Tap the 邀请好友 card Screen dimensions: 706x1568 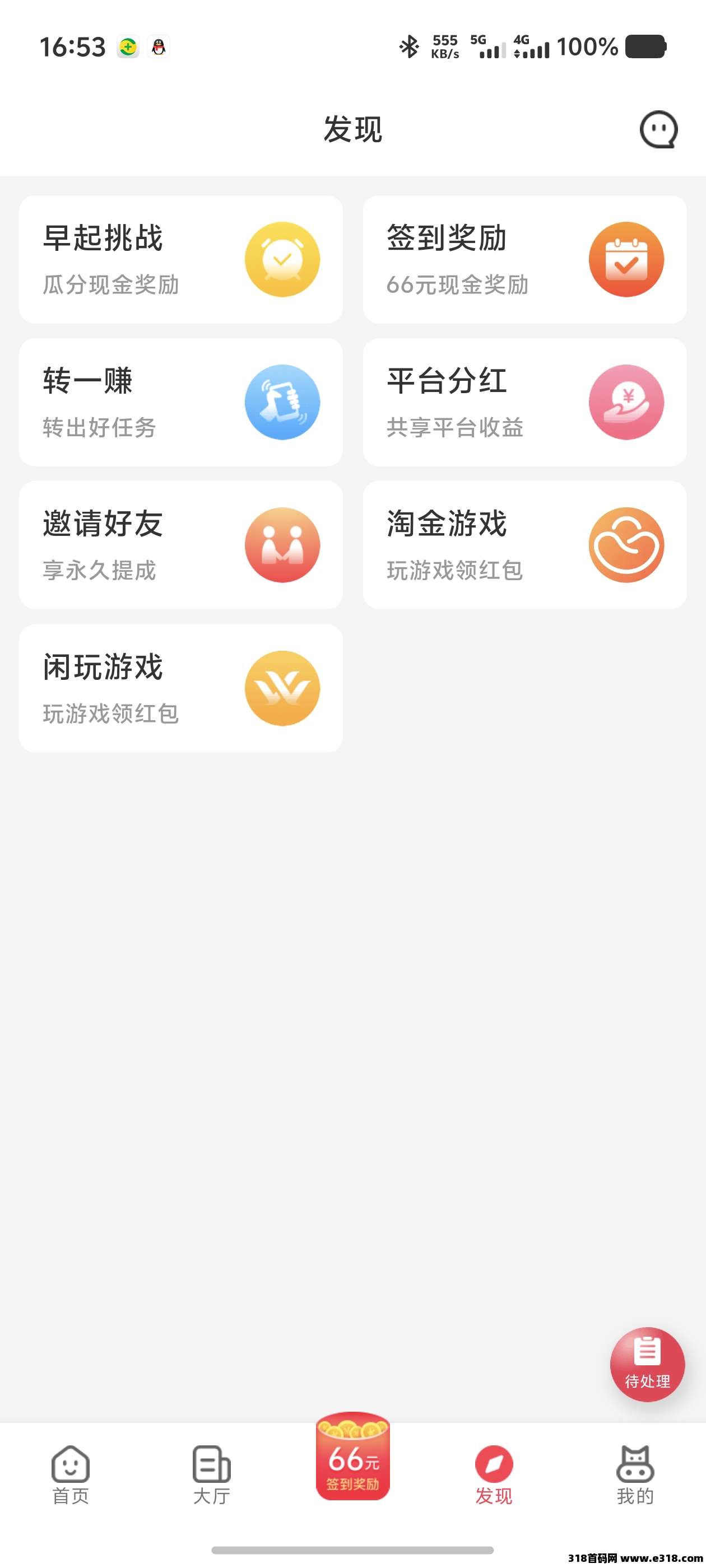pos(180,545)
